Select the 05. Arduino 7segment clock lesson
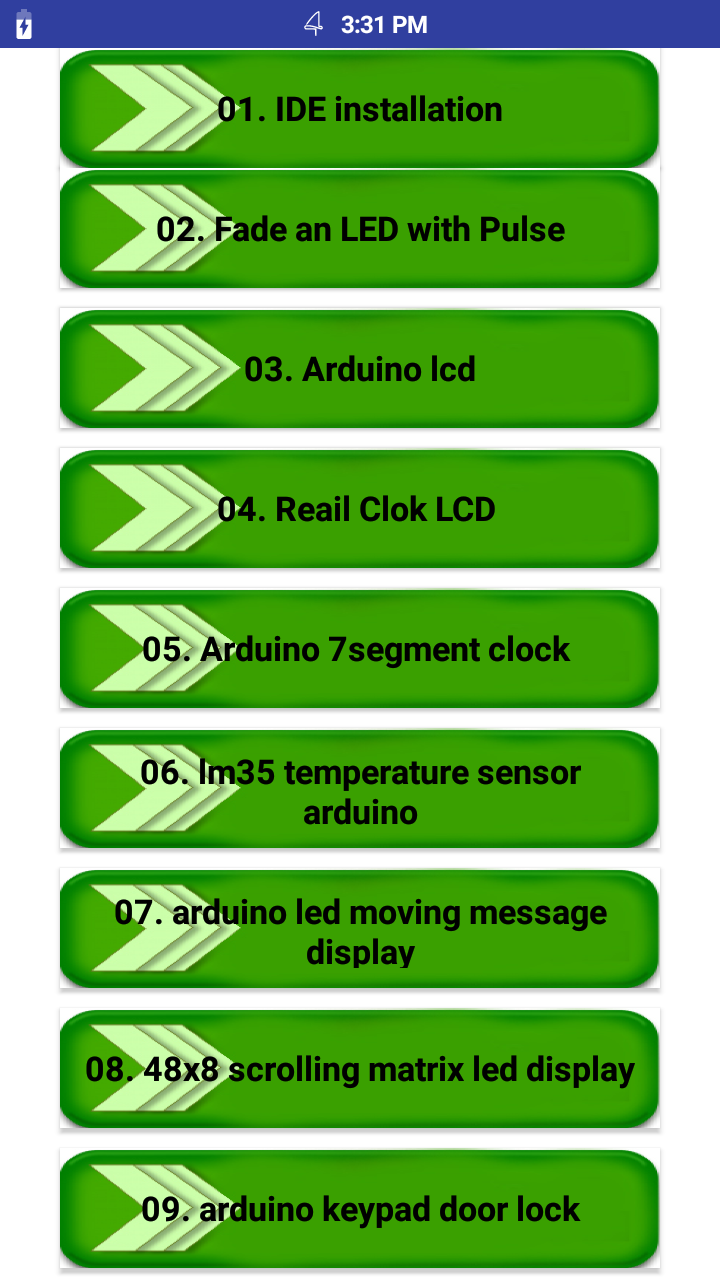 pos(360,648)
